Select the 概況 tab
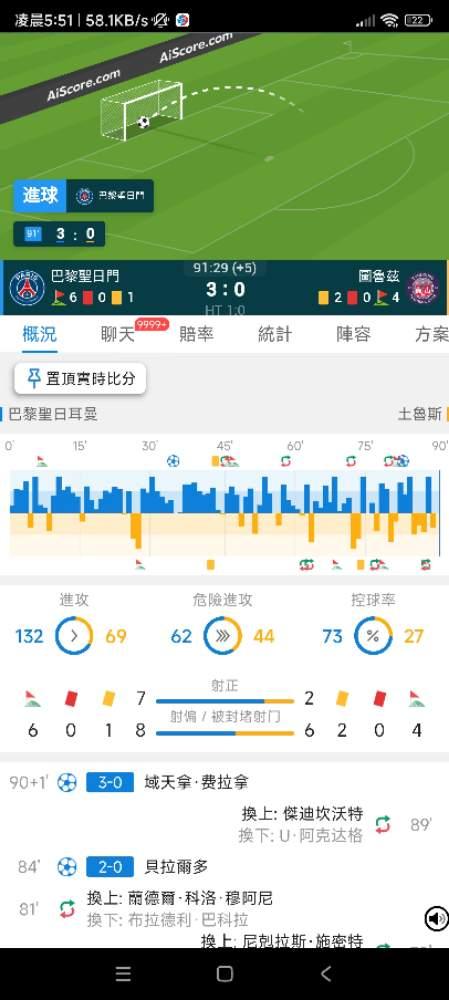 [40, 334]
